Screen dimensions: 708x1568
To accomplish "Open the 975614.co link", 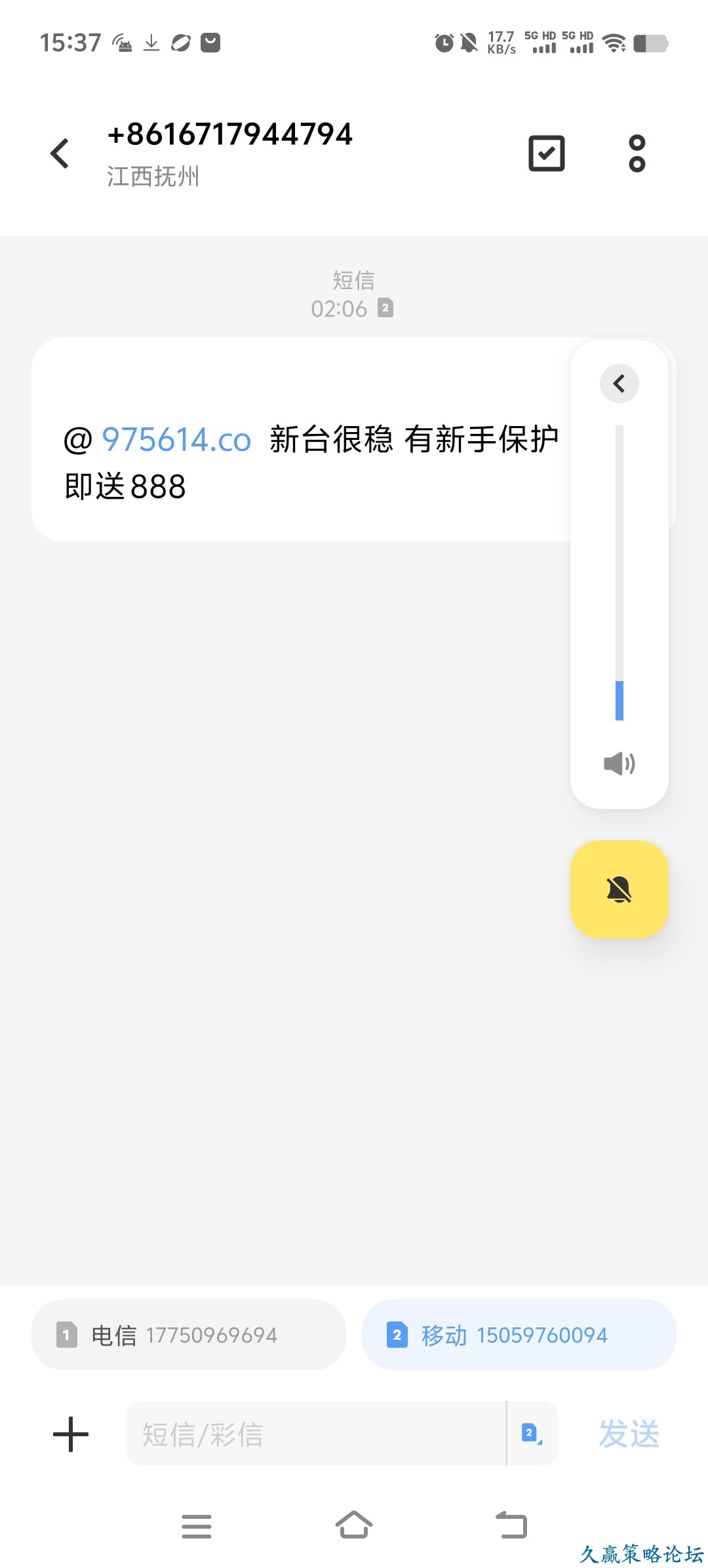I will [176, 440].
